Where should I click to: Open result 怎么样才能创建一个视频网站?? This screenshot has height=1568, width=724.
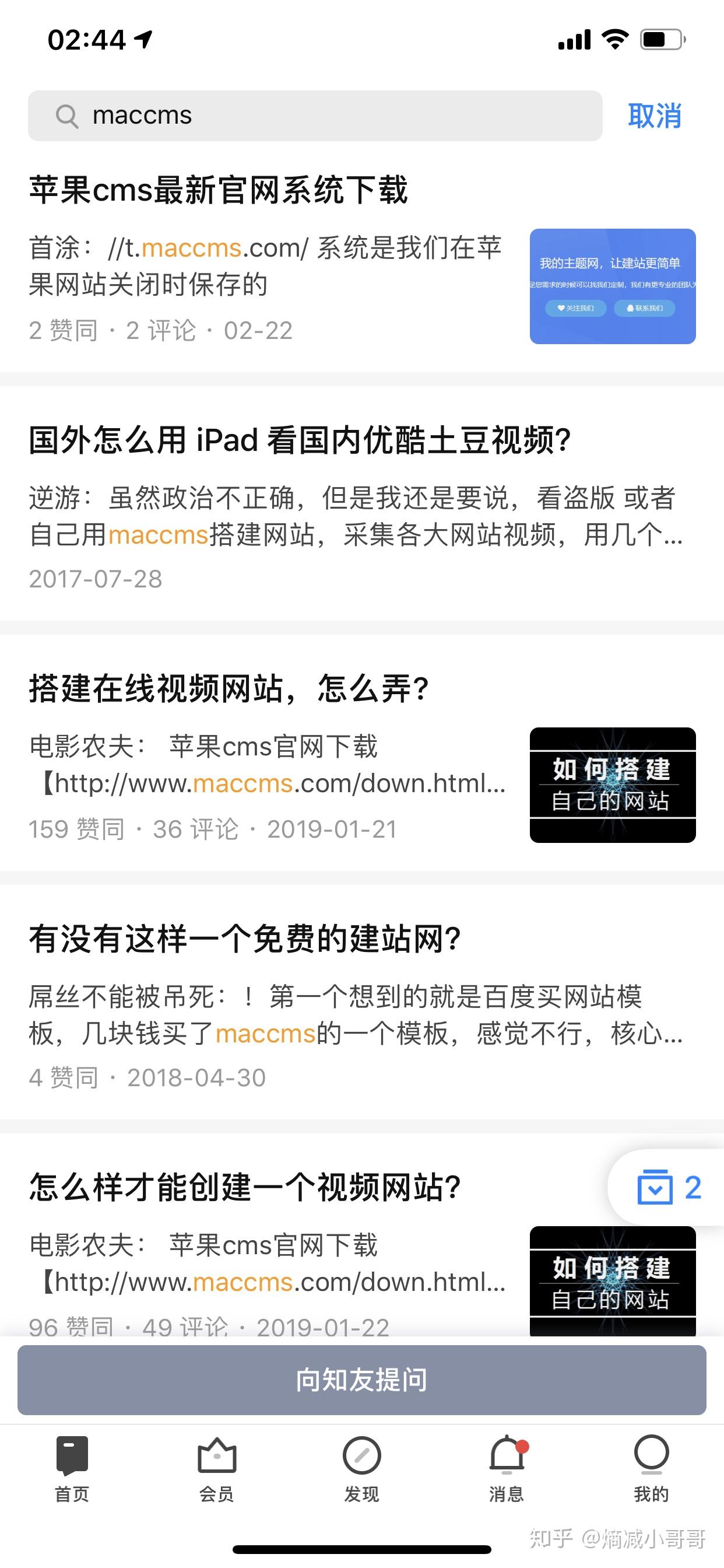[245, 1188]
